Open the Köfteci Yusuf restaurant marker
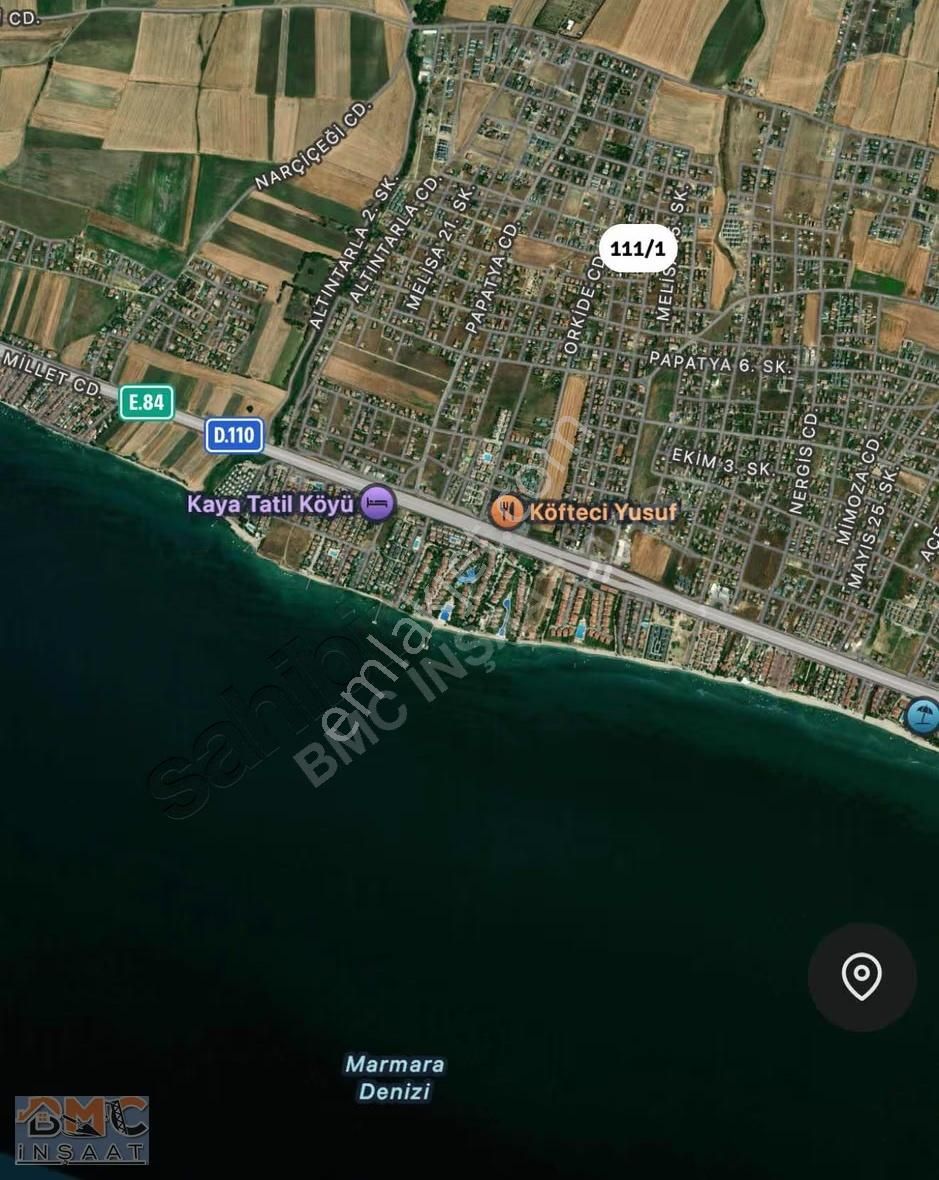Image resolution: width=939 pixels, height=1180 pixels. [x=508, y=511]
